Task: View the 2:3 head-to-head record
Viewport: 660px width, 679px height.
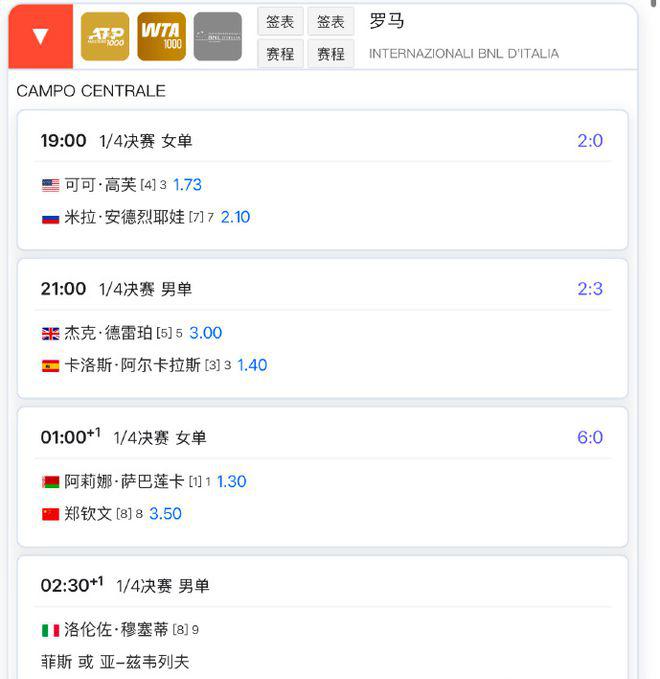Action: [x=590, y=289]
